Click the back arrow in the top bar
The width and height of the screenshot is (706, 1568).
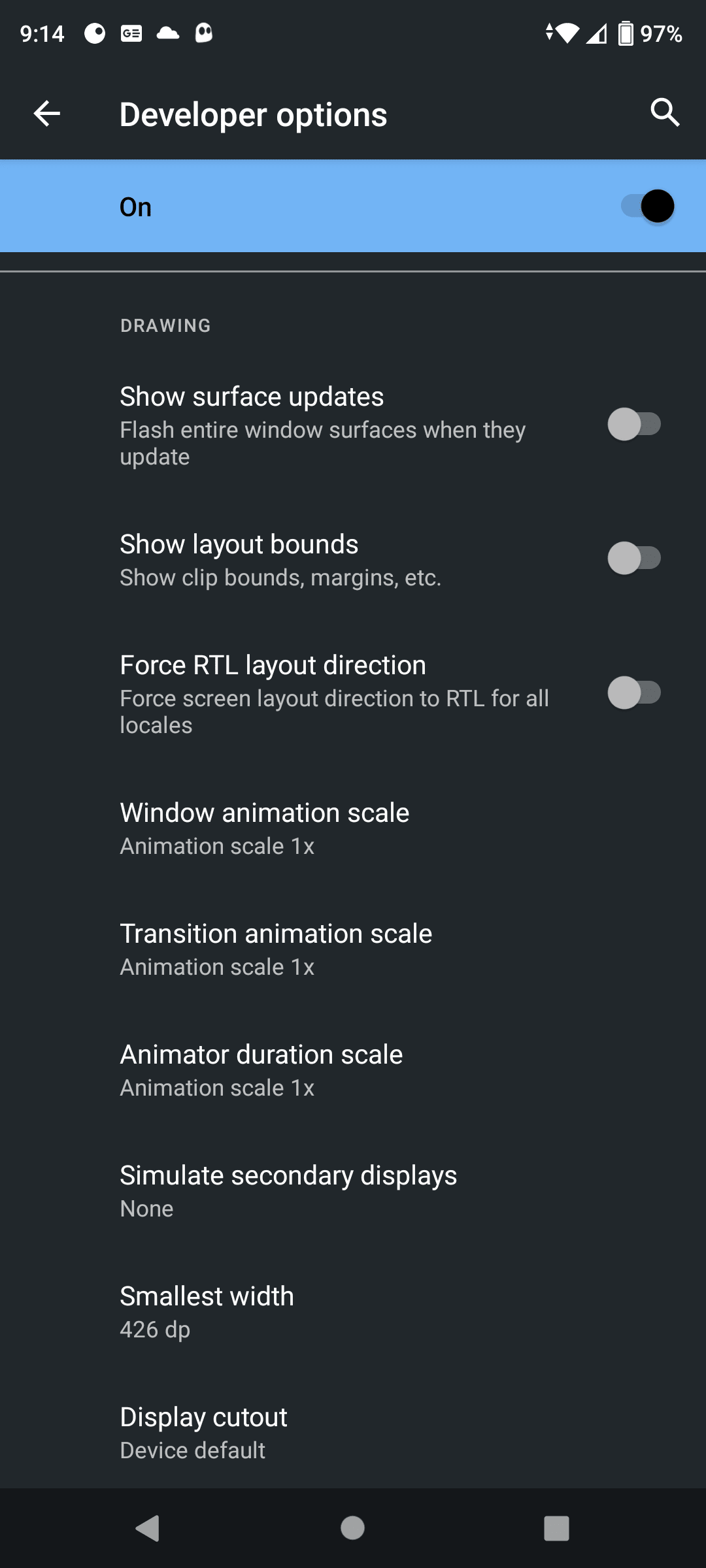(46, 114)
